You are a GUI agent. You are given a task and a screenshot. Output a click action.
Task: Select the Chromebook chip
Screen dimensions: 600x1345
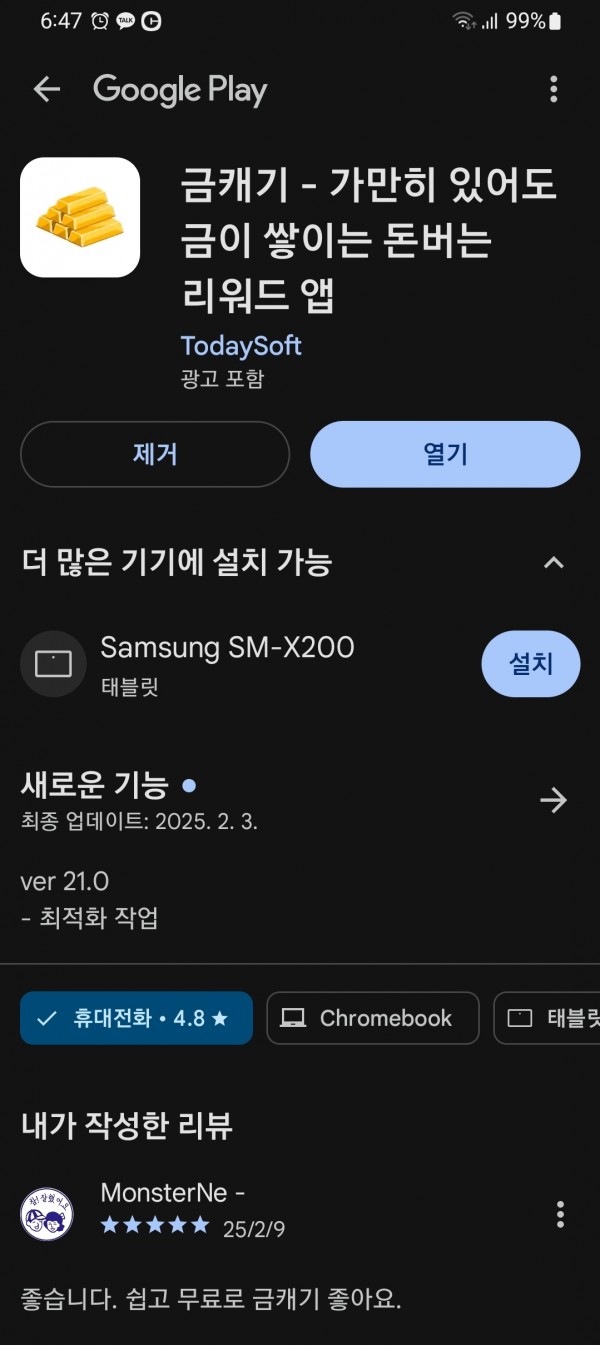pyautogui.click(x=373, y=1018)
